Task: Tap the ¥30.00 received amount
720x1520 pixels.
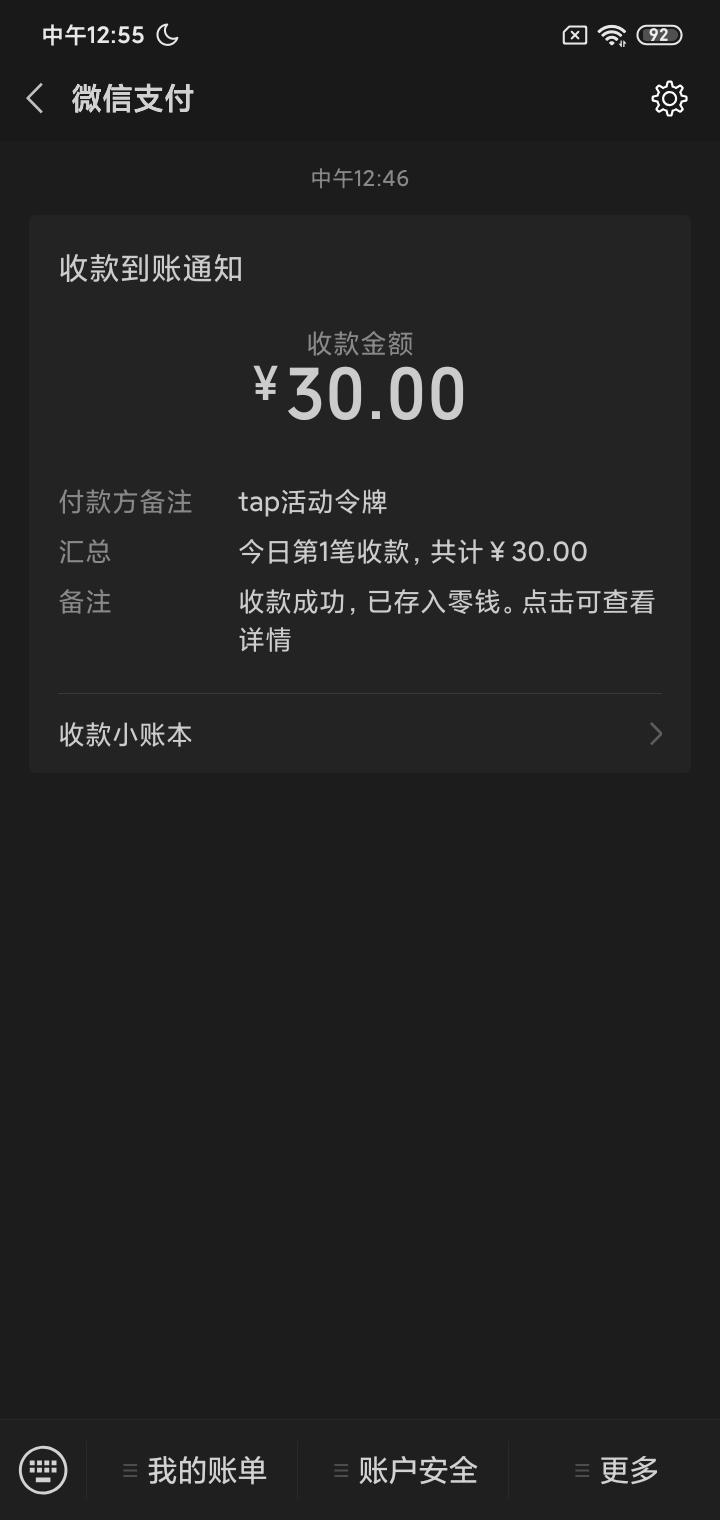Action: click(x=360, y=392)
